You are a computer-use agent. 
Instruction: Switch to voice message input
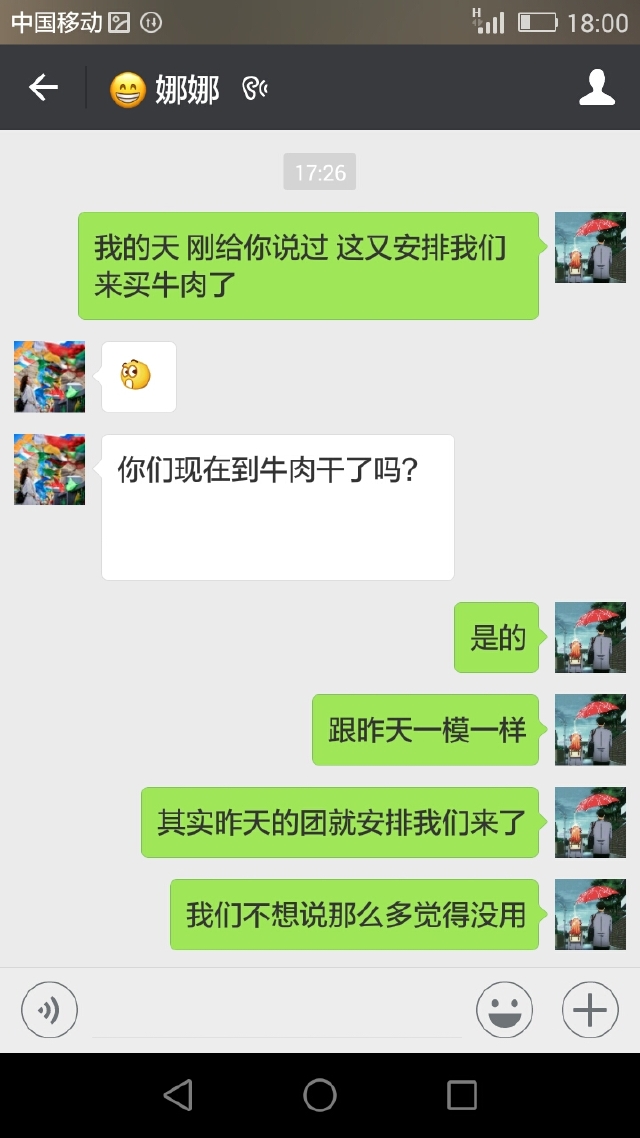tap(49, 1010)
